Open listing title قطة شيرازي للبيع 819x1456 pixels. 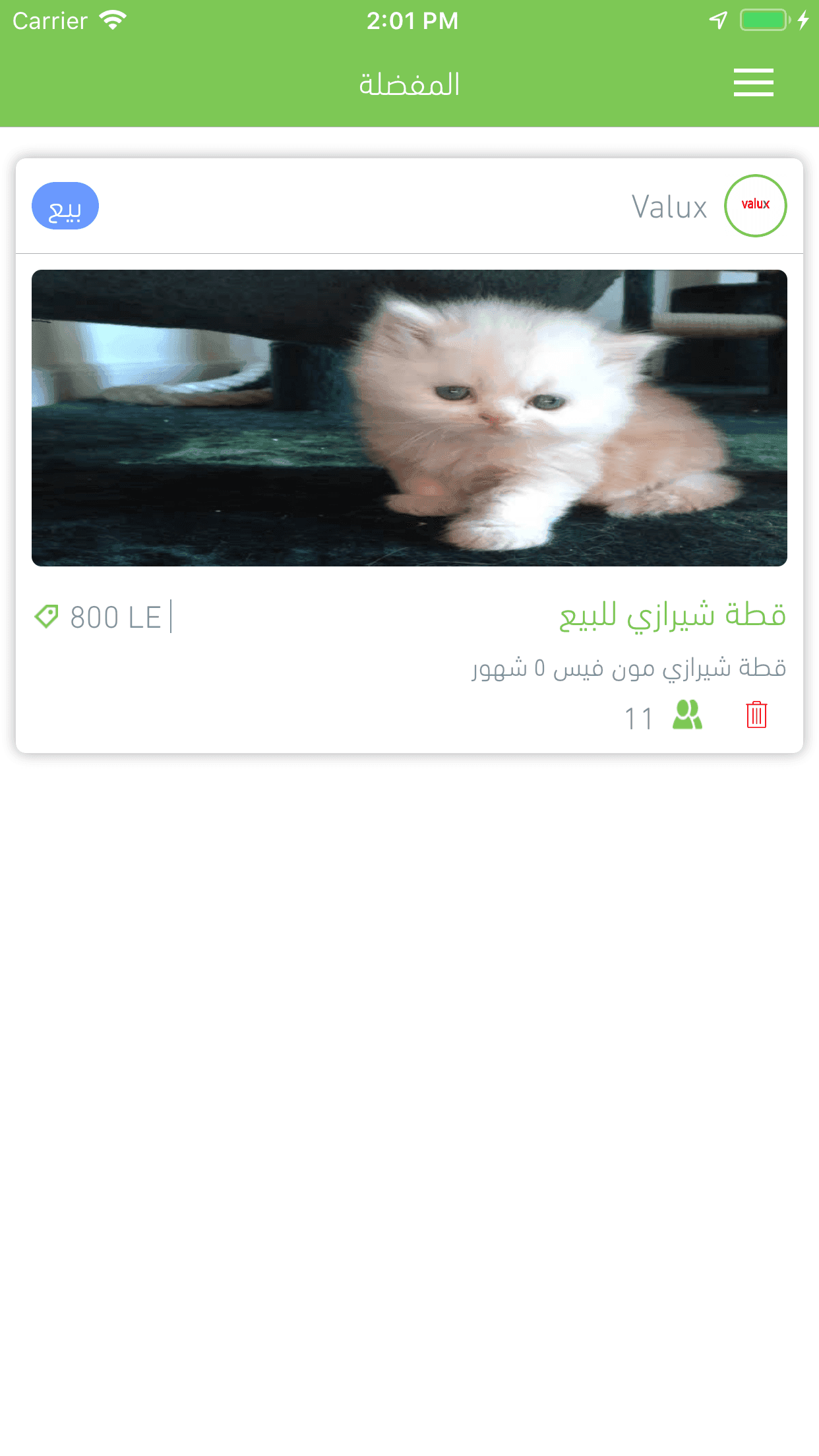(672, 616)
